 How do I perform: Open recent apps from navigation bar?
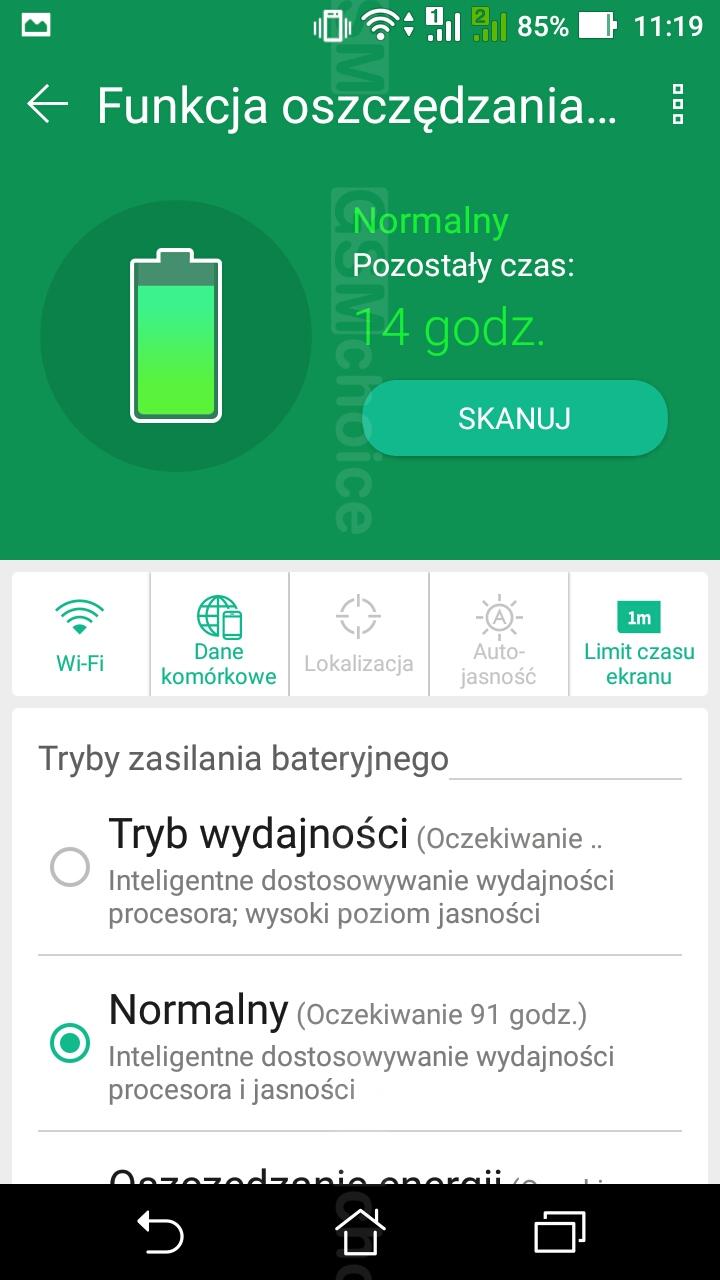click(559, 1231)
